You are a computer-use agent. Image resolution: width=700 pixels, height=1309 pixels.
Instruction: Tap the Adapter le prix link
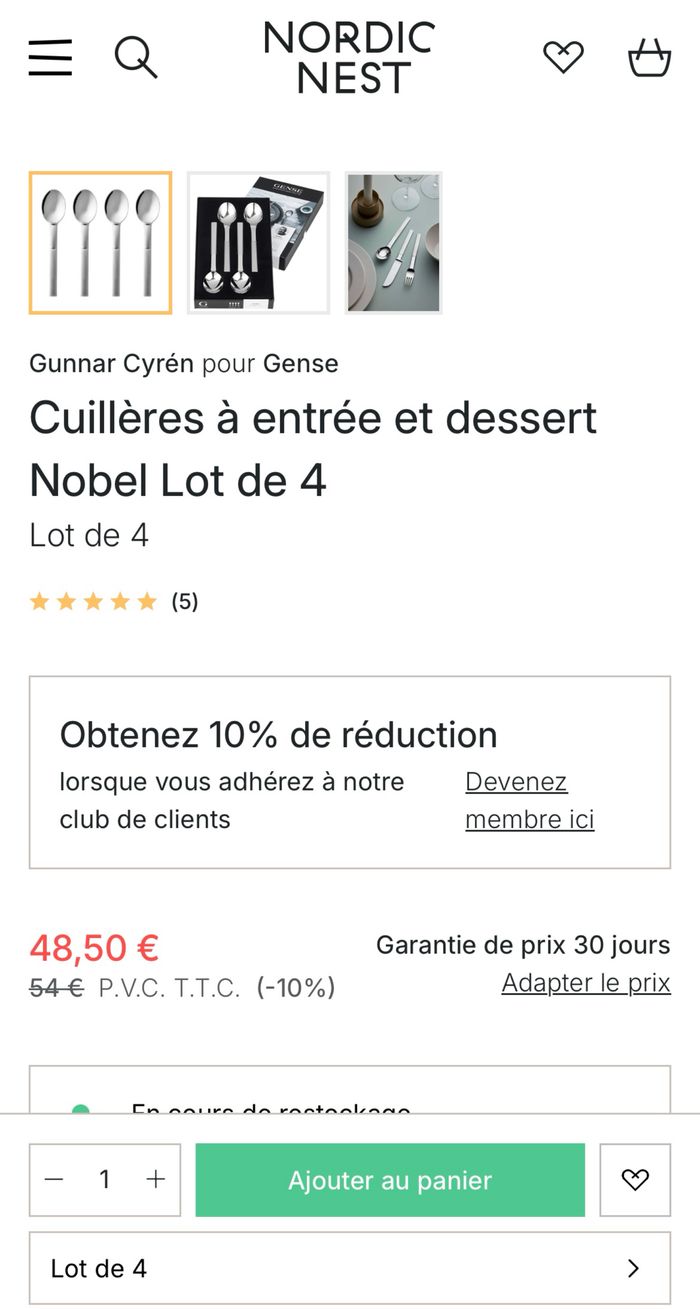pyautogui.click(x=586, y=983)
